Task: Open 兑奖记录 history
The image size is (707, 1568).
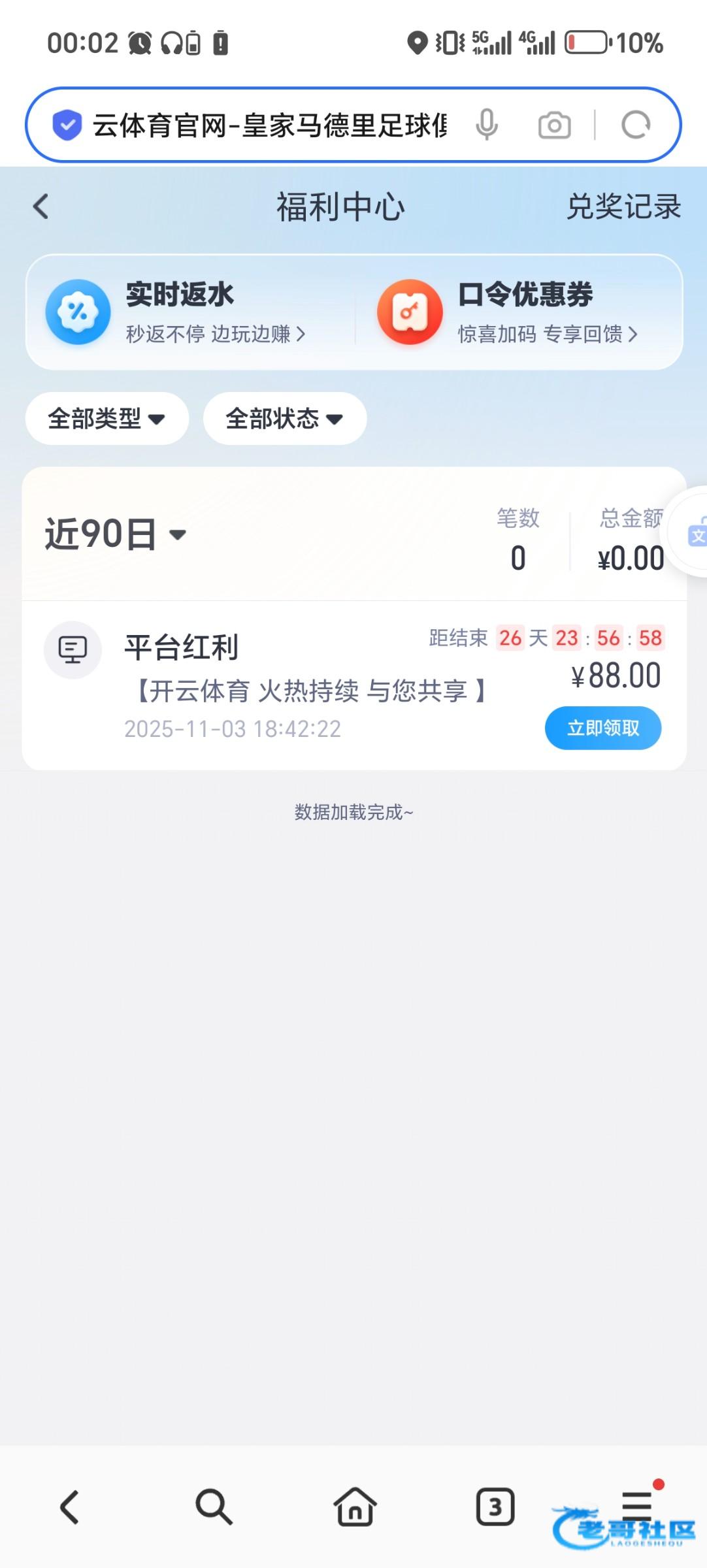Action: [x=623, y=206]
